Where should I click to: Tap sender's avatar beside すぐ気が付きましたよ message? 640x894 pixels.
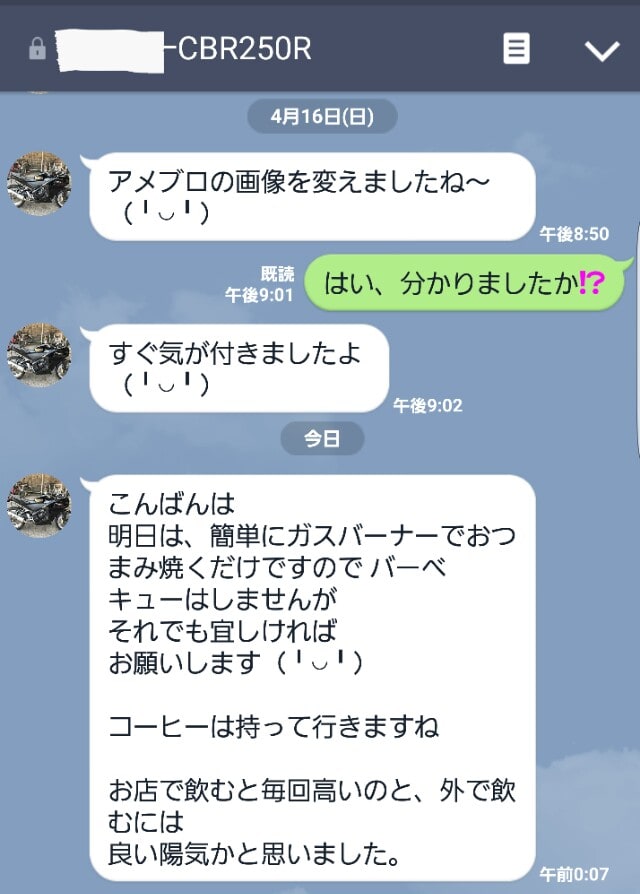(x=40, y=355)
